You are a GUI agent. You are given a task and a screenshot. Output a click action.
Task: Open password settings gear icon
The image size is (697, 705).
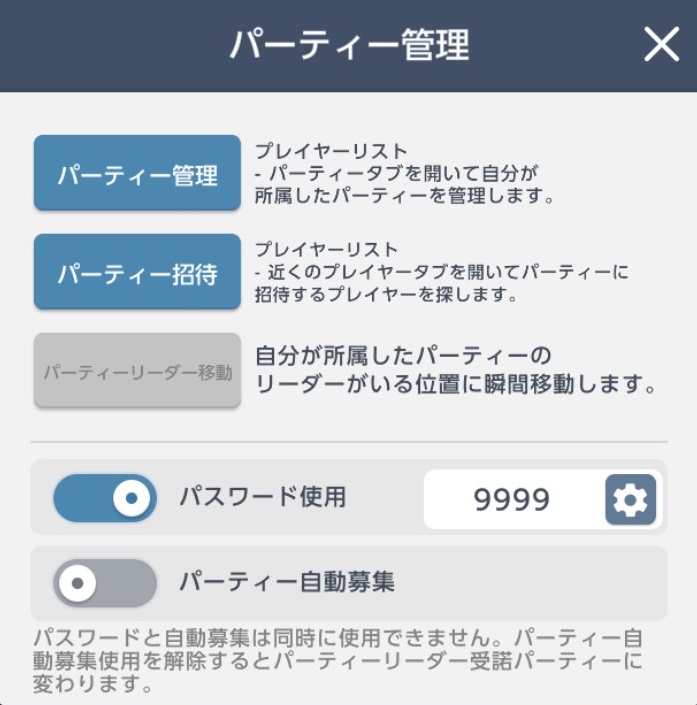point(630,499)
